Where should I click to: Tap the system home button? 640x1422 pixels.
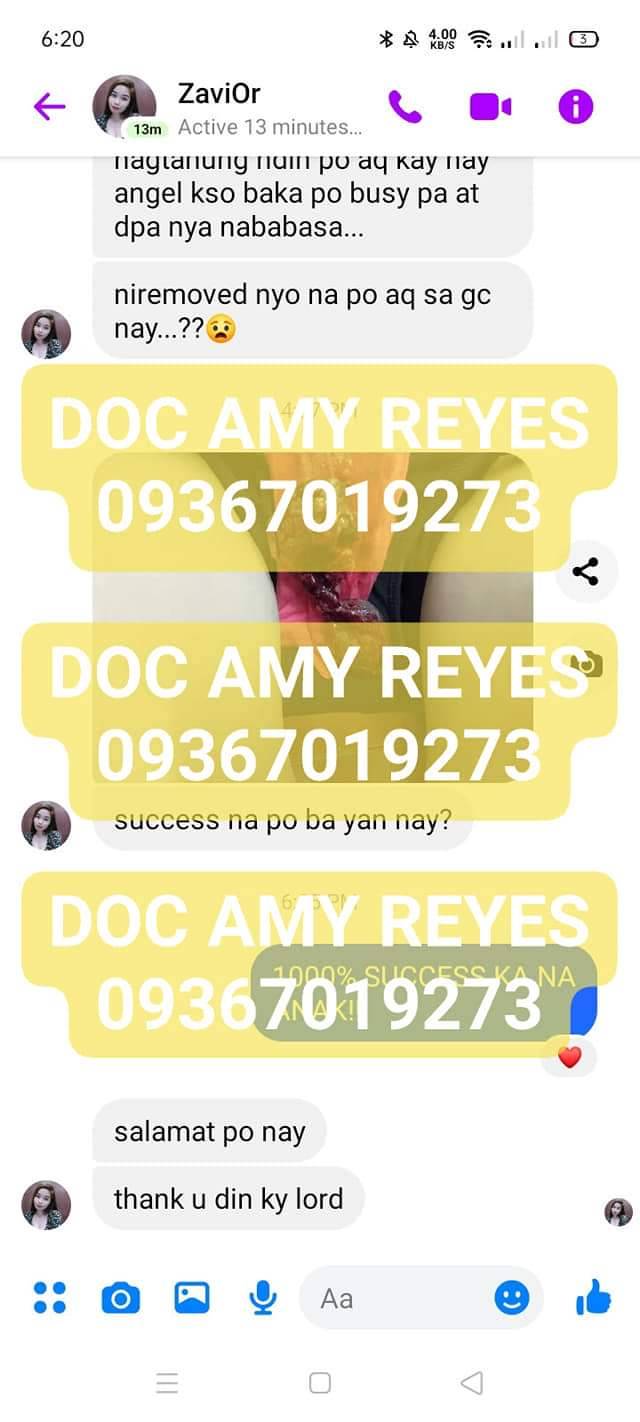click(320, 1383)
